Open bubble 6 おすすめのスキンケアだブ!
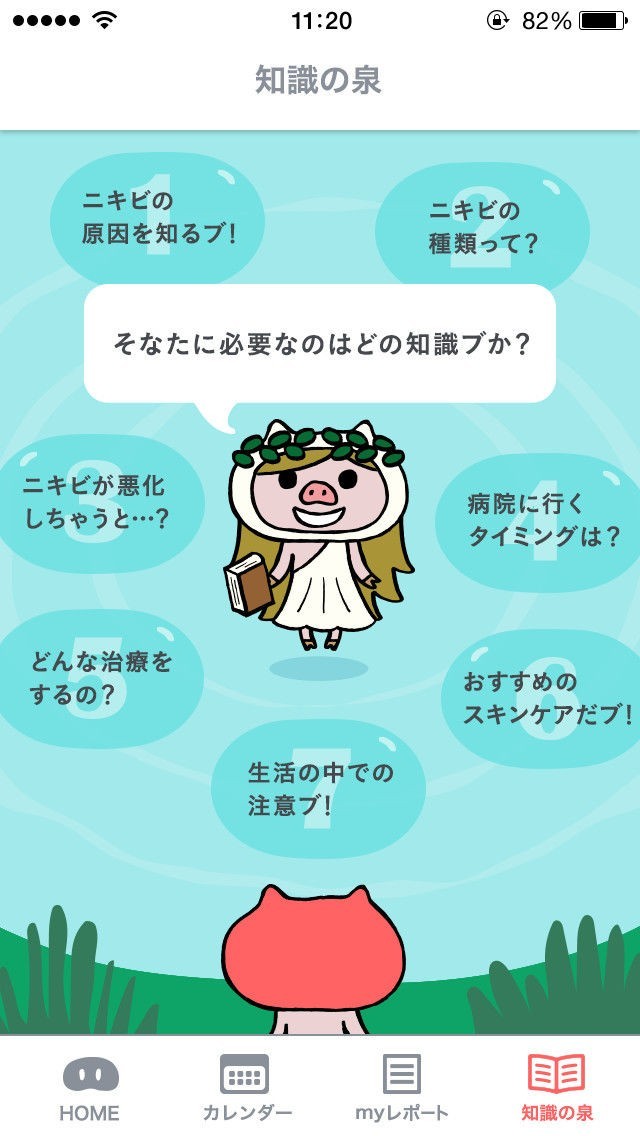The image size is (640, 1136). [545, 699]
